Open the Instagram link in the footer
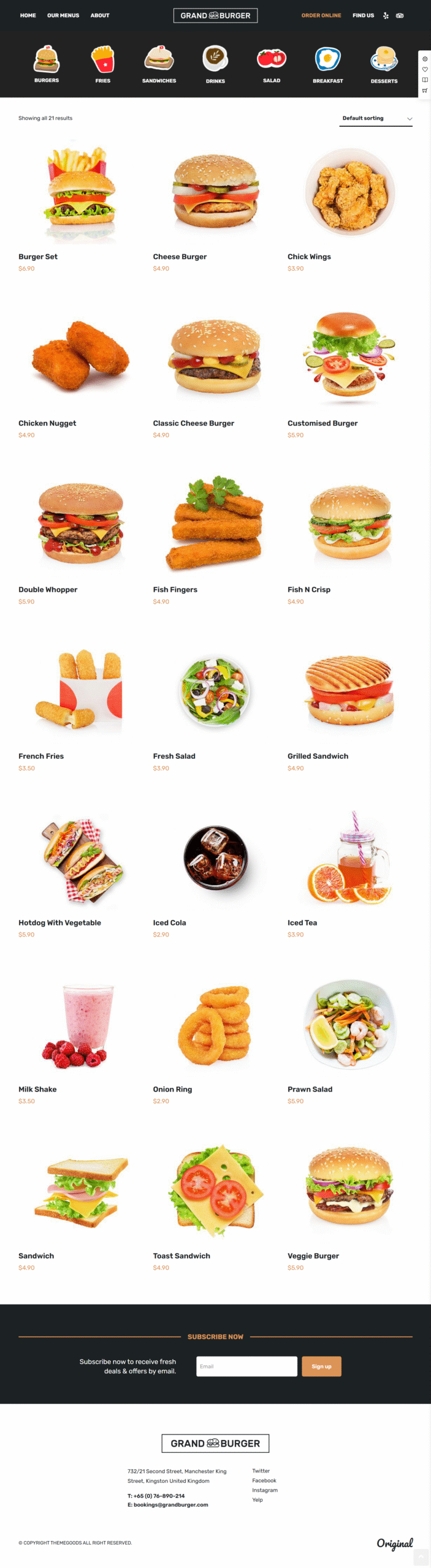This screenshot has width=431, height=1568. pyautogui.click(x=265, y=1490)
